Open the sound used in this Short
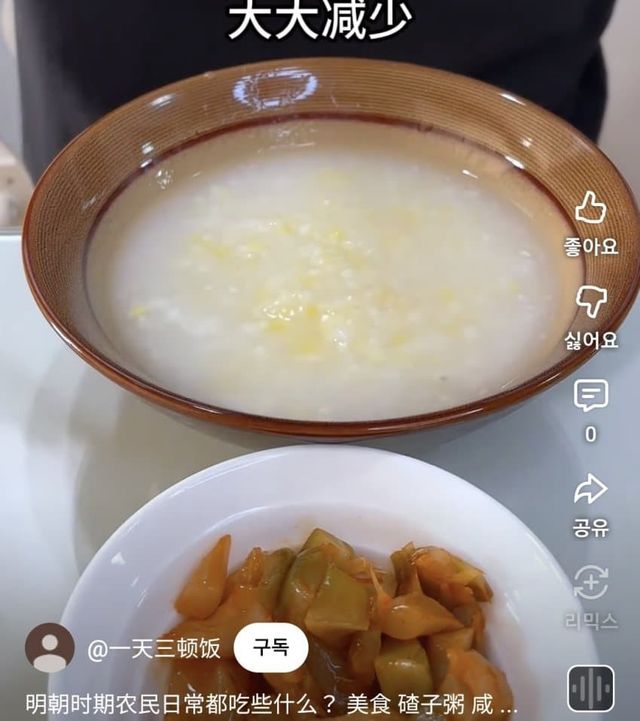640x721 pixels. point(591,689)
